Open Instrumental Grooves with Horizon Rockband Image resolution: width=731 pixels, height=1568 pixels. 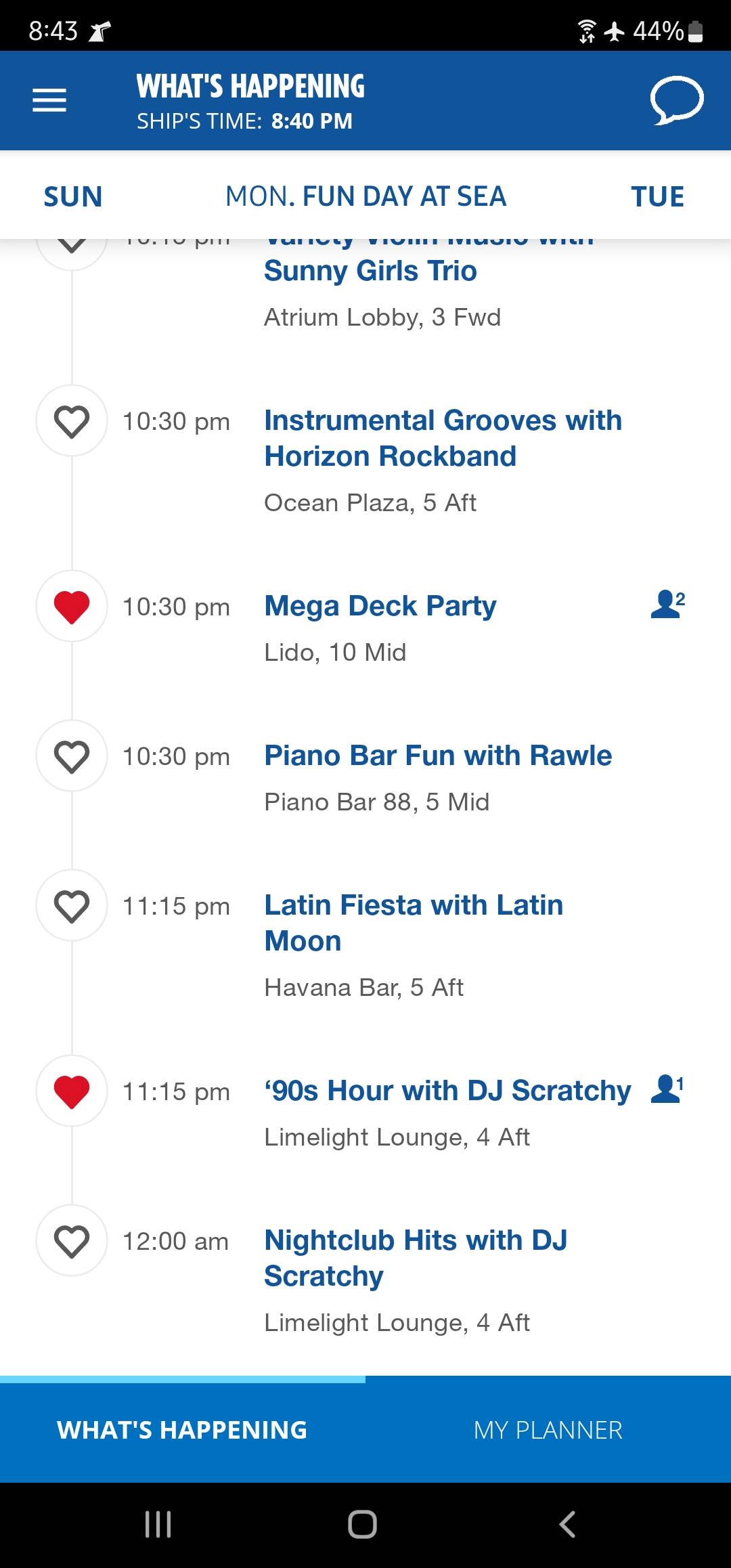[443, 438]
